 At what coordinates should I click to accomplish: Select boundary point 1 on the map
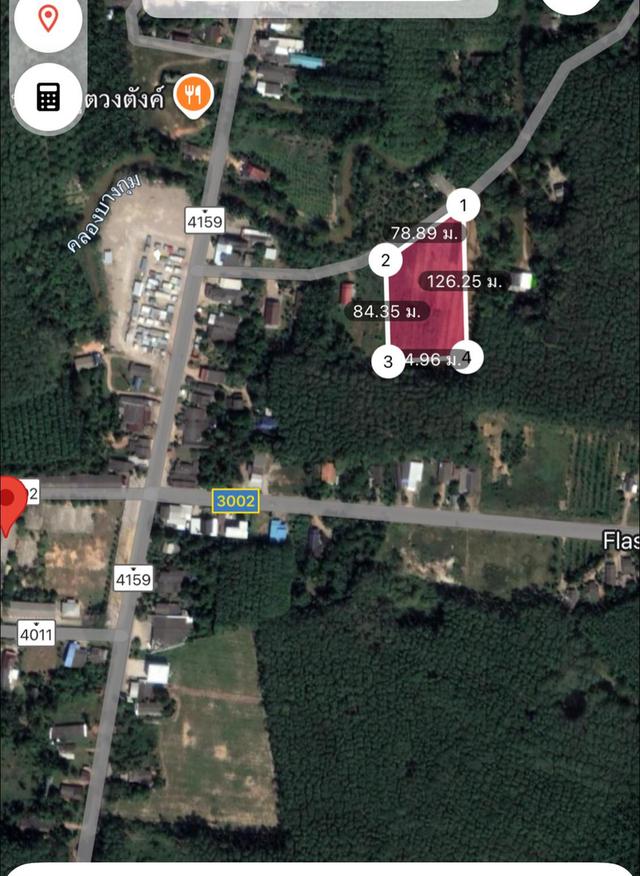click(x=462, y=206)
